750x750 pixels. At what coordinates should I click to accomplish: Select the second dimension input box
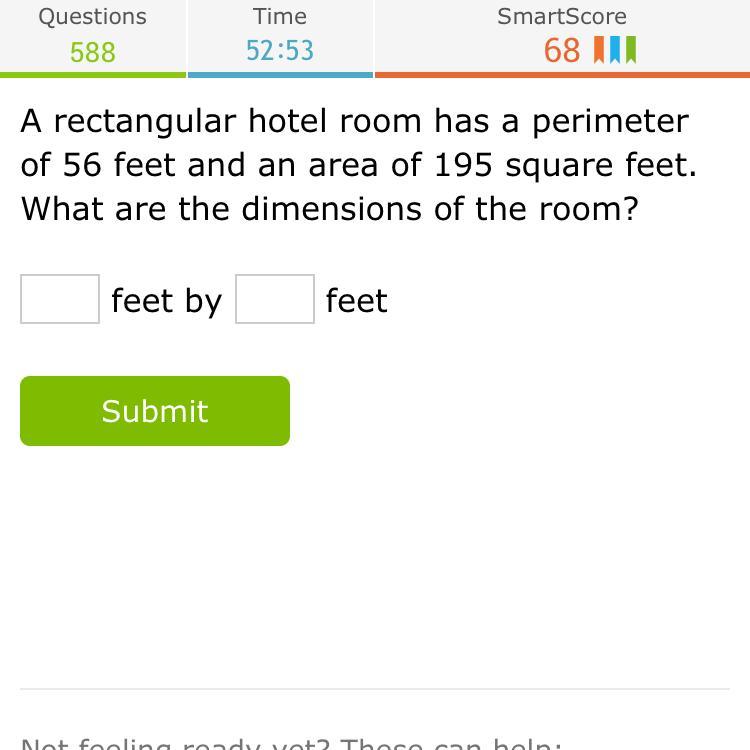[x=275, y=299]
